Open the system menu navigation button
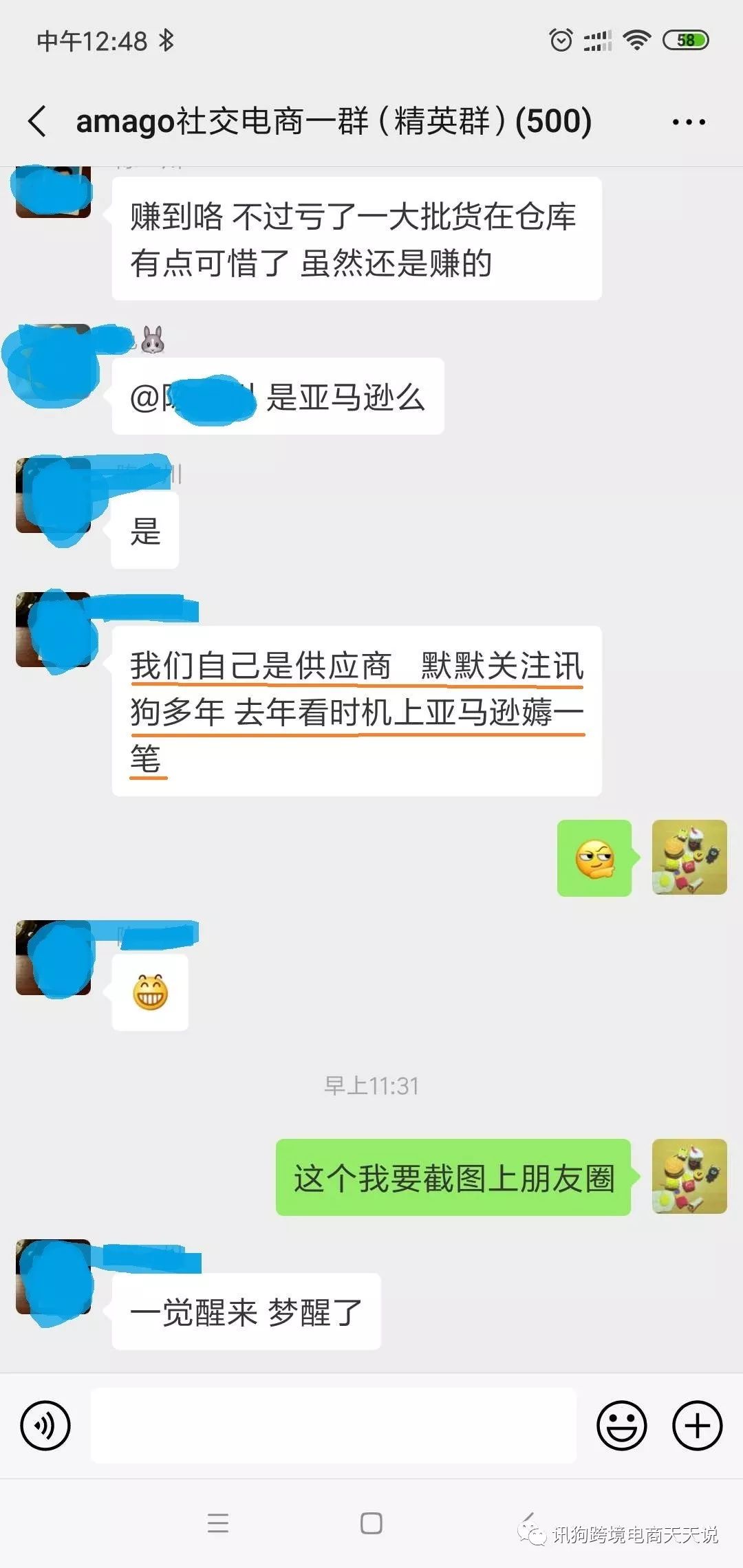 pos(218,1523)
